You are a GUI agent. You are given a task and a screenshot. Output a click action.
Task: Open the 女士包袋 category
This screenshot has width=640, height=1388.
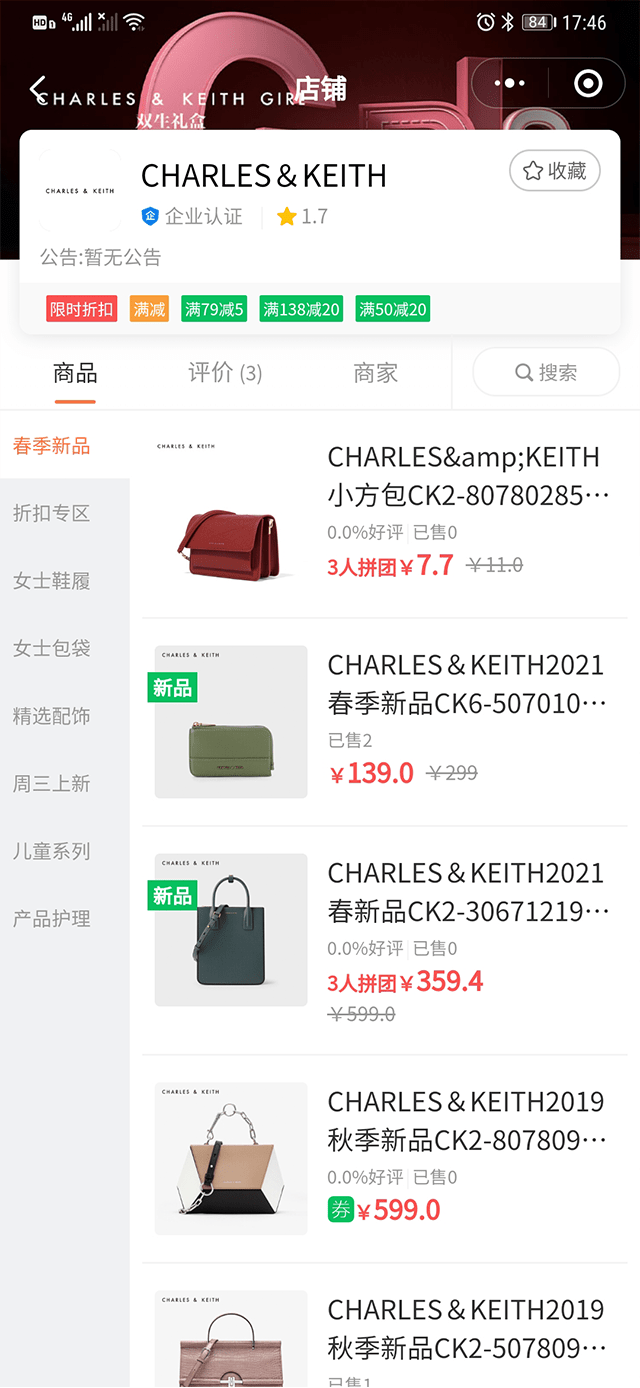[52, 648]
